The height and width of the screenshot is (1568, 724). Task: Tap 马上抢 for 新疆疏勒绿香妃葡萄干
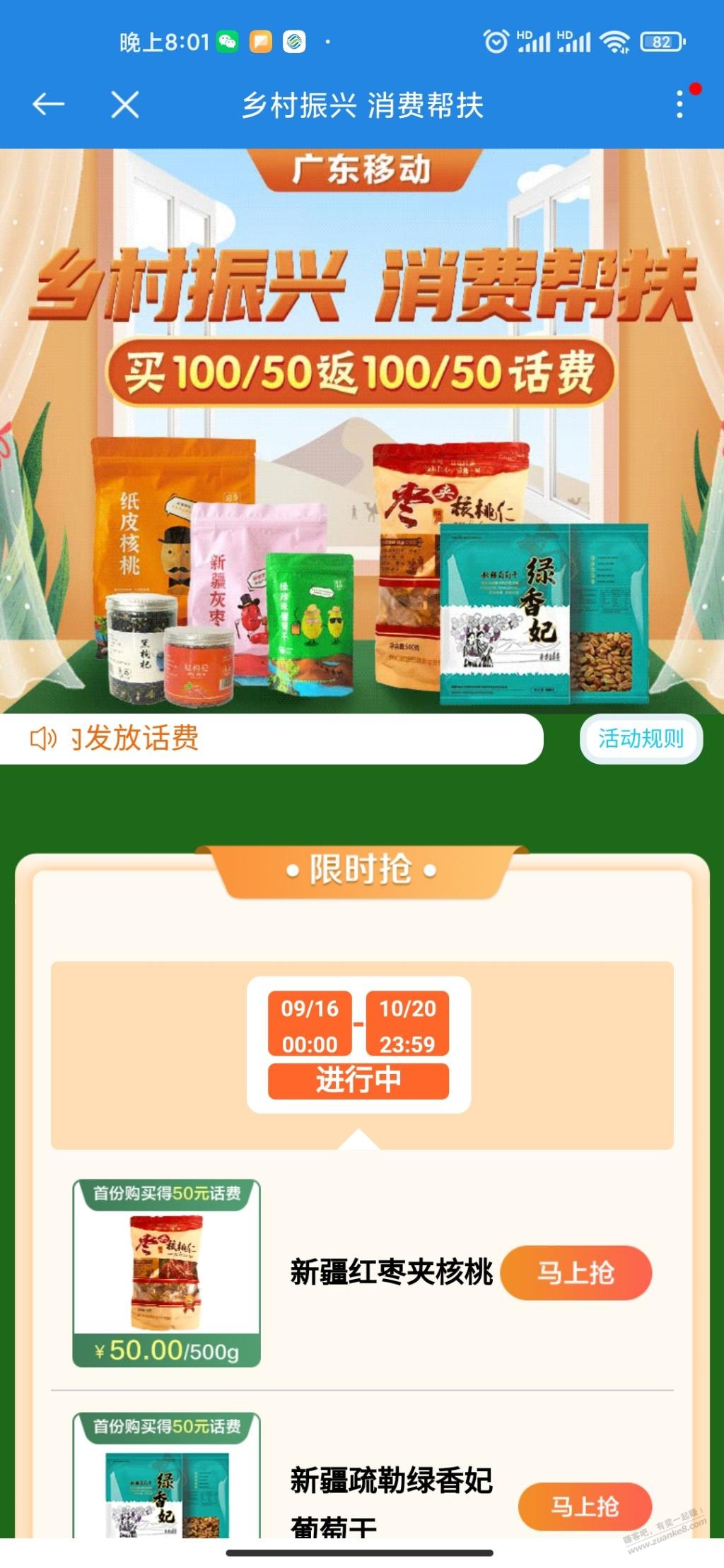(x=584, y=1505)
